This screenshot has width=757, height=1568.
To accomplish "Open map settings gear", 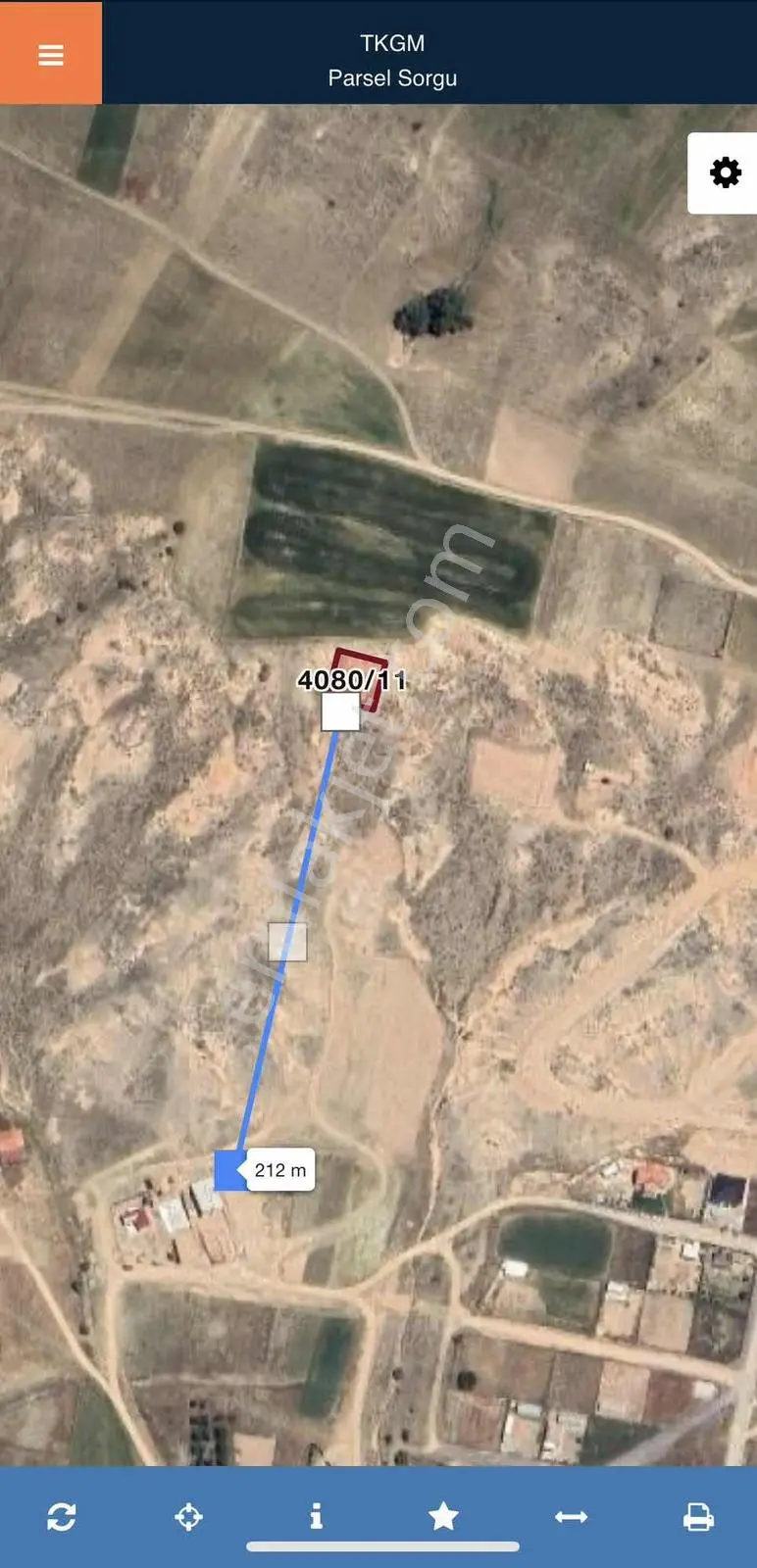I will [725, 173].
